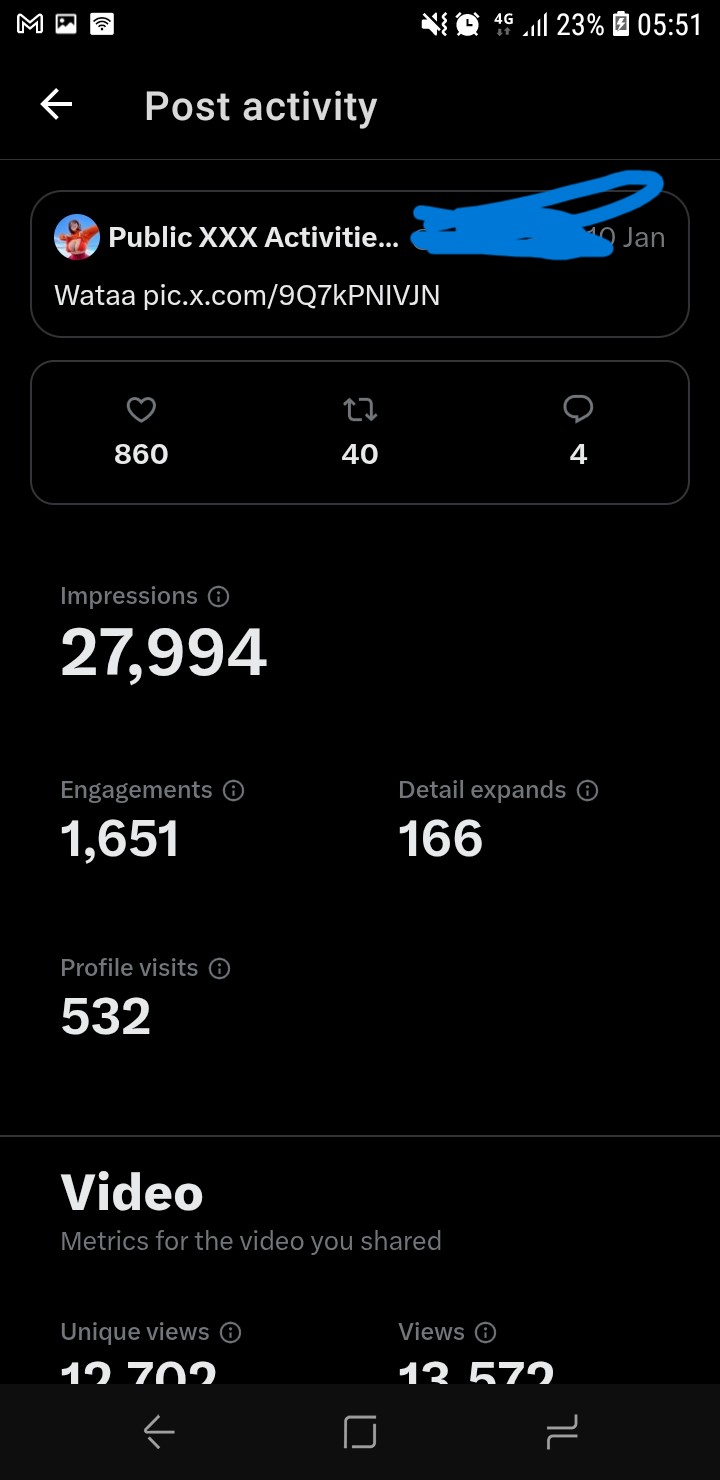The image size is (720, 1480).
Task: Show info about Unique views
Action: click(230, 1332)
